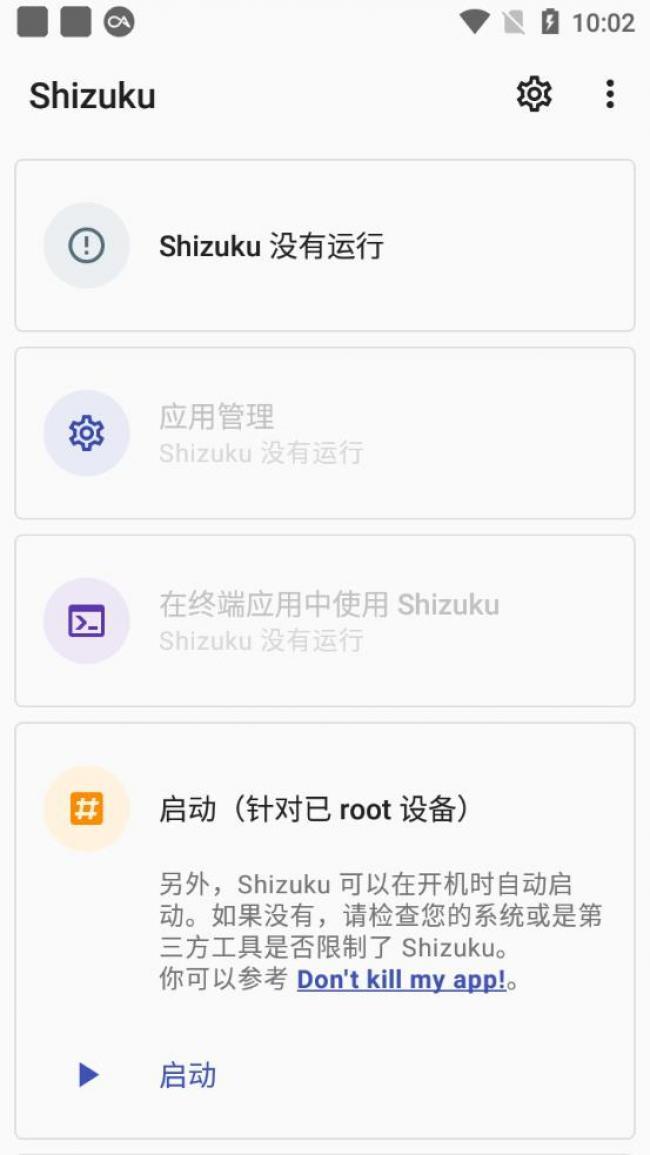This screenshot has width=650, height=1155.
Task: Tap the Shizuku 没有运行 status card
Action: tap(324, 246)
